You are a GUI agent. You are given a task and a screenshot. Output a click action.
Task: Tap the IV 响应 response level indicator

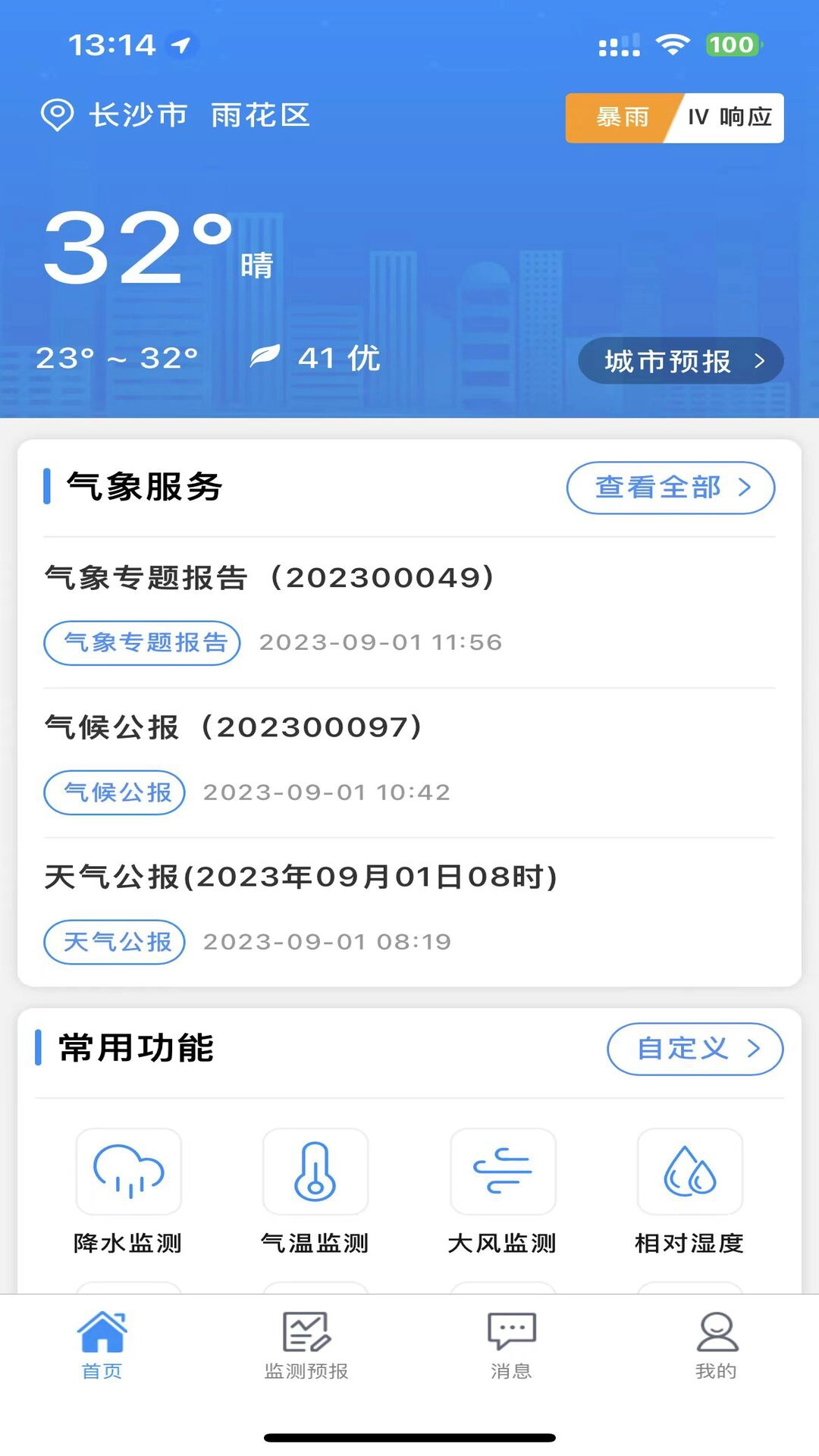pos(726,118)
